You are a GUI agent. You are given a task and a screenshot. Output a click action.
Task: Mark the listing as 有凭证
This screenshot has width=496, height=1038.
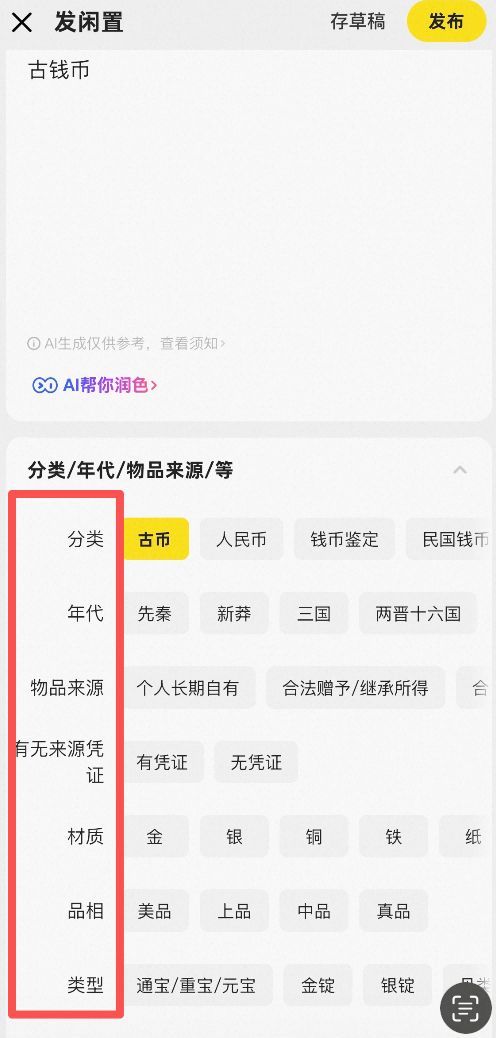point(163,762)
